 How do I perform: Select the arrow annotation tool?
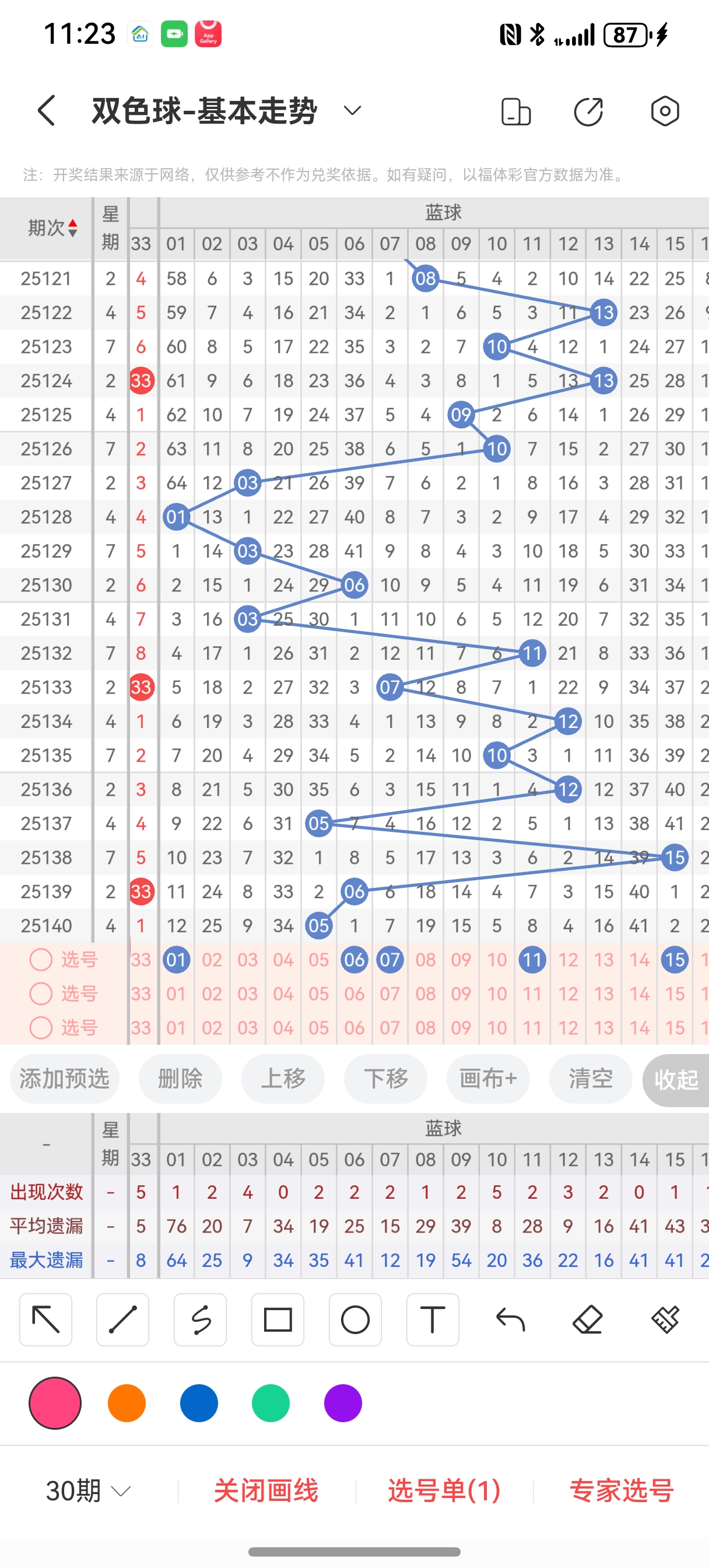click(x=45, y=1320)
